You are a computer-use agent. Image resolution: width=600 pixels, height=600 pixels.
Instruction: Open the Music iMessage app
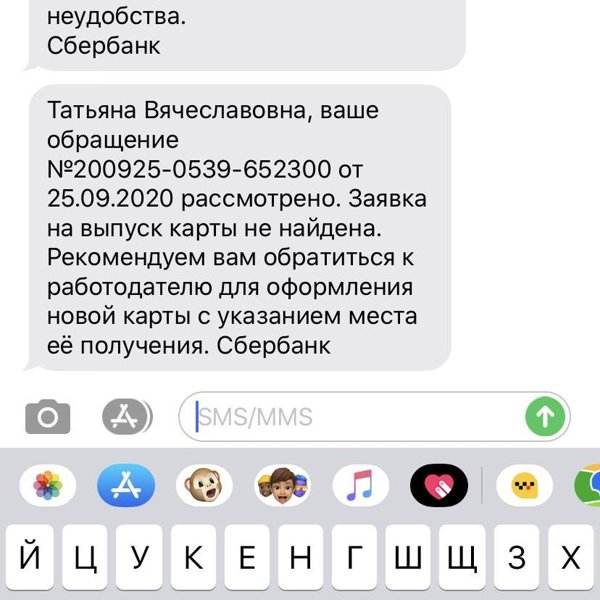[360, 487]
